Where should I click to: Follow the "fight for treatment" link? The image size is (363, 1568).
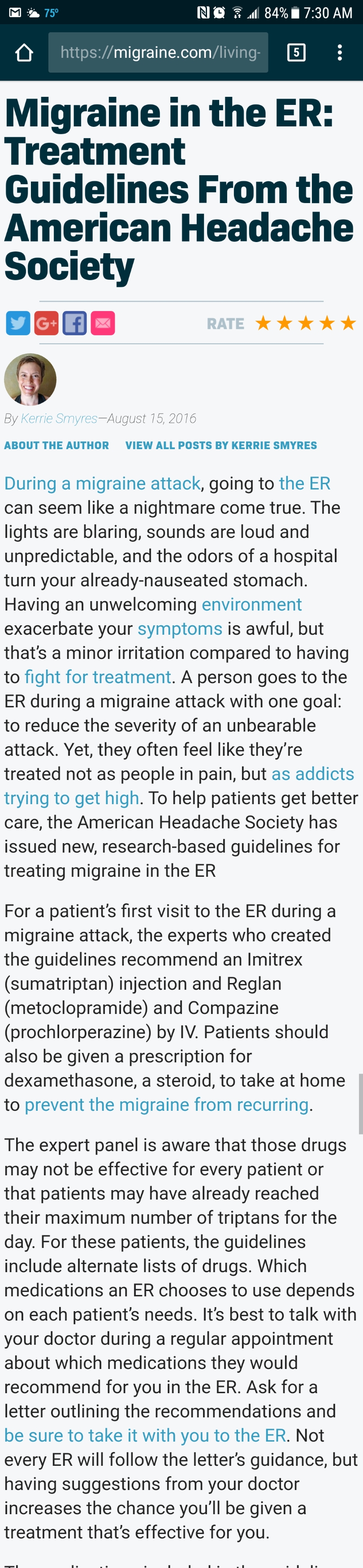click(x=98, y=677)
